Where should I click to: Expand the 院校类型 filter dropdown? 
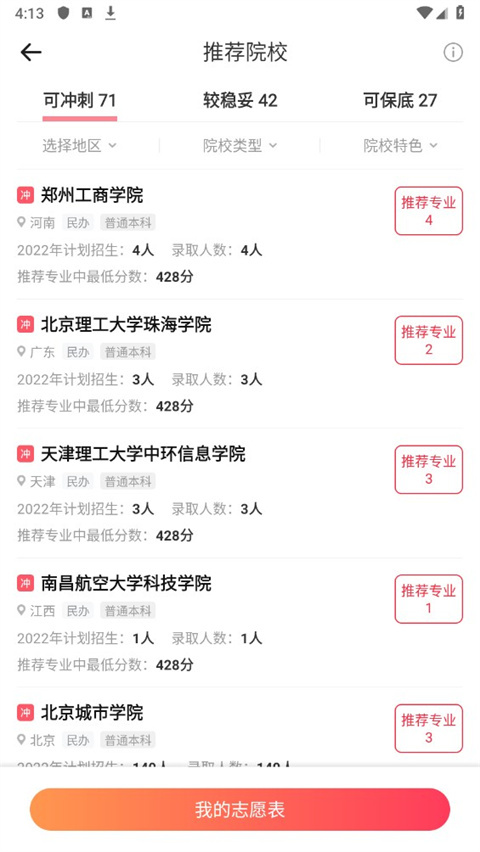tap(240, 145)
